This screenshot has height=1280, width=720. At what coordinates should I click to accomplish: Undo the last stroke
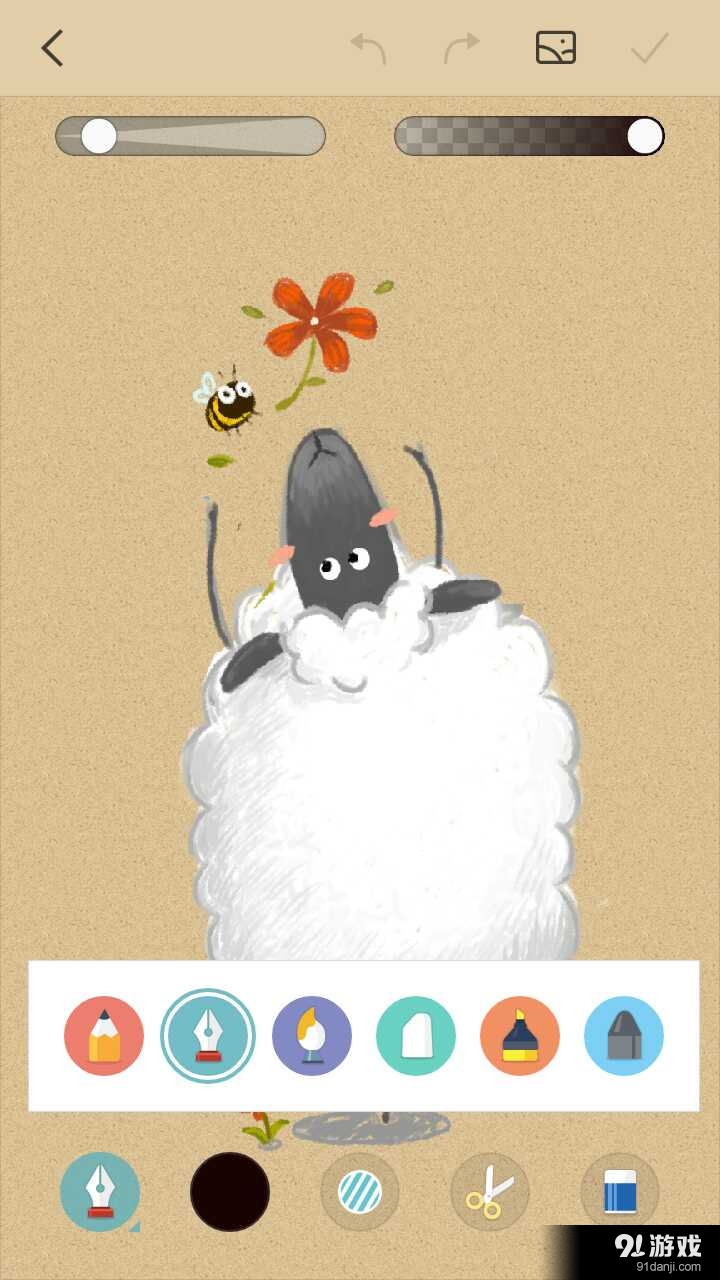[x=368, y=48]
